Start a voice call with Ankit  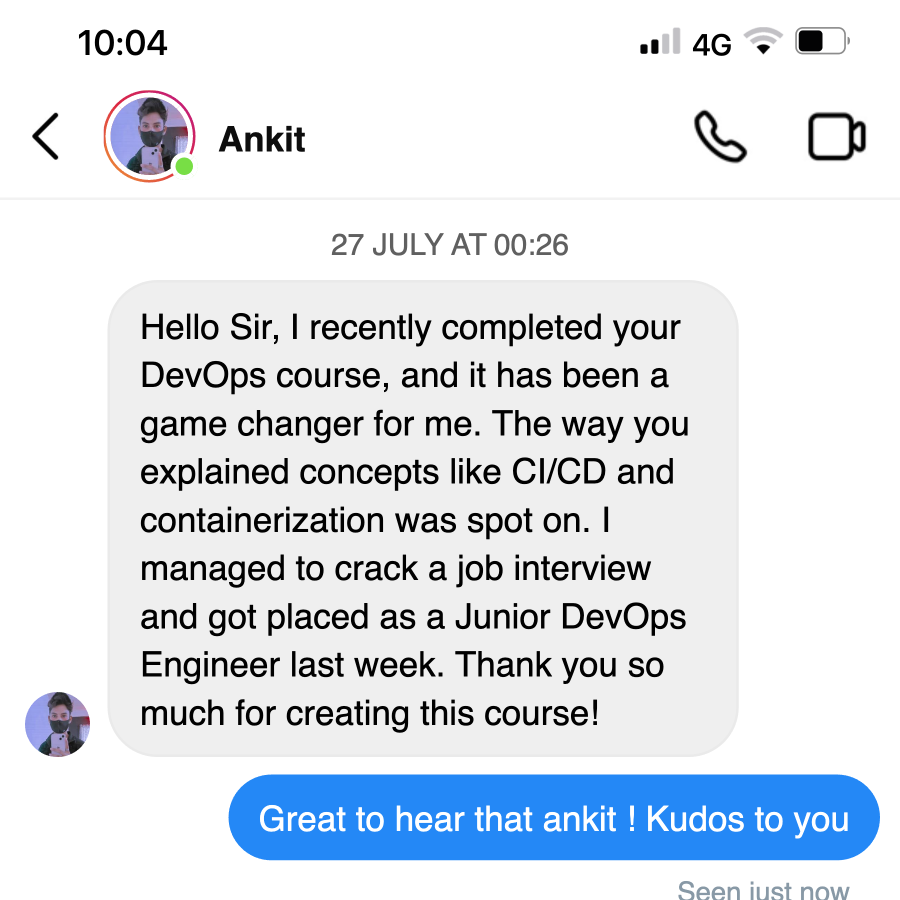pyautogui.click(x=720, y=137)
